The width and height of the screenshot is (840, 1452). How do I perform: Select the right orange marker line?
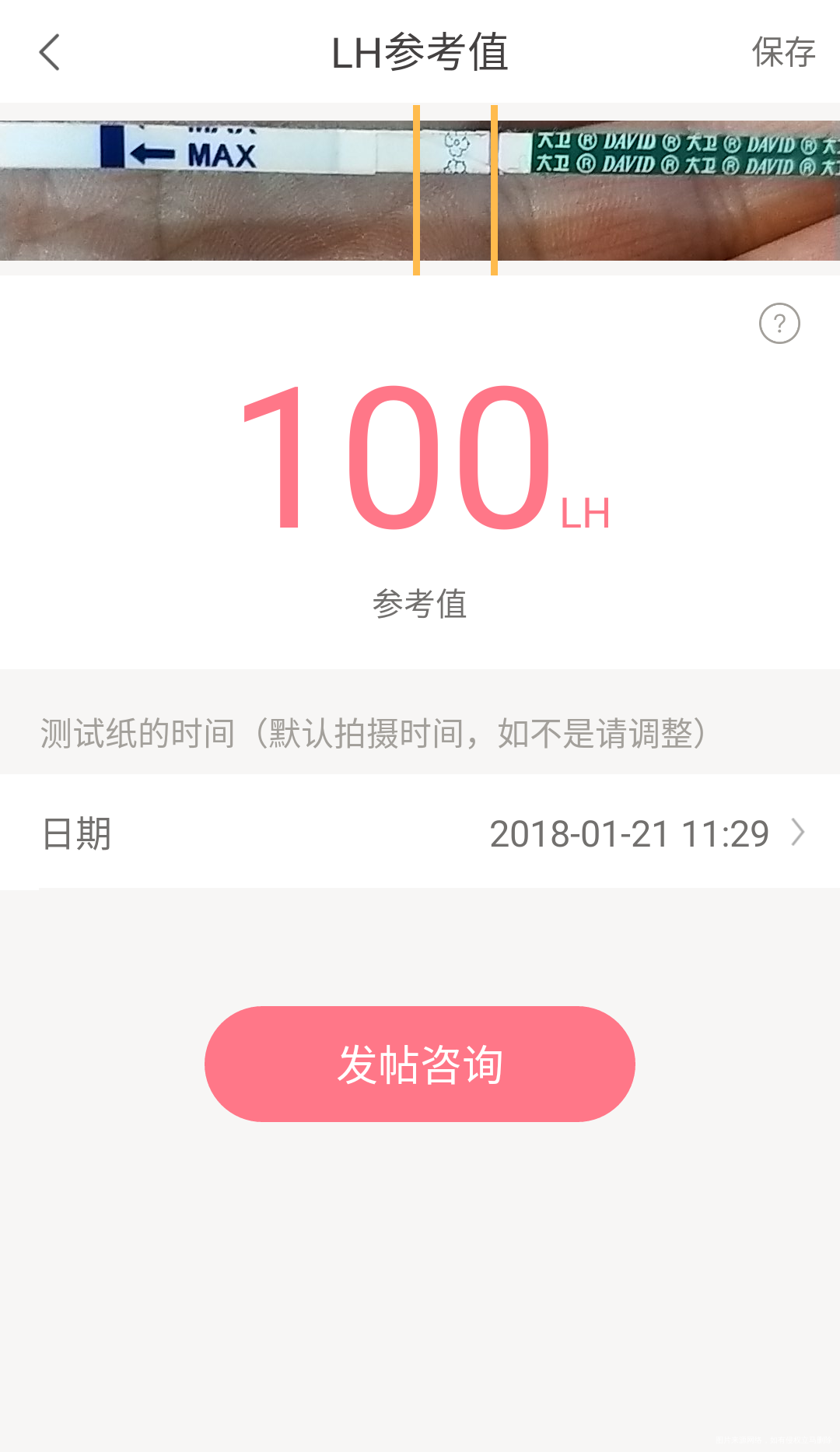(495, 187)
